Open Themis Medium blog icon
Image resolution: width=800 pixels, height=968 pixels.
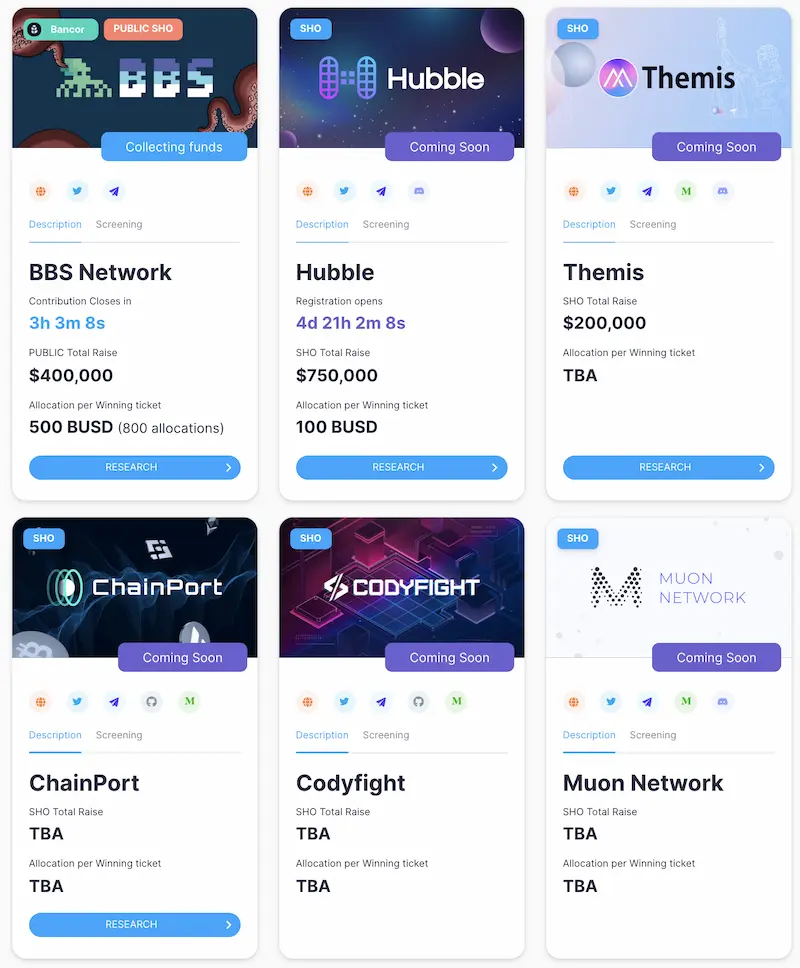tap(685, 191)
